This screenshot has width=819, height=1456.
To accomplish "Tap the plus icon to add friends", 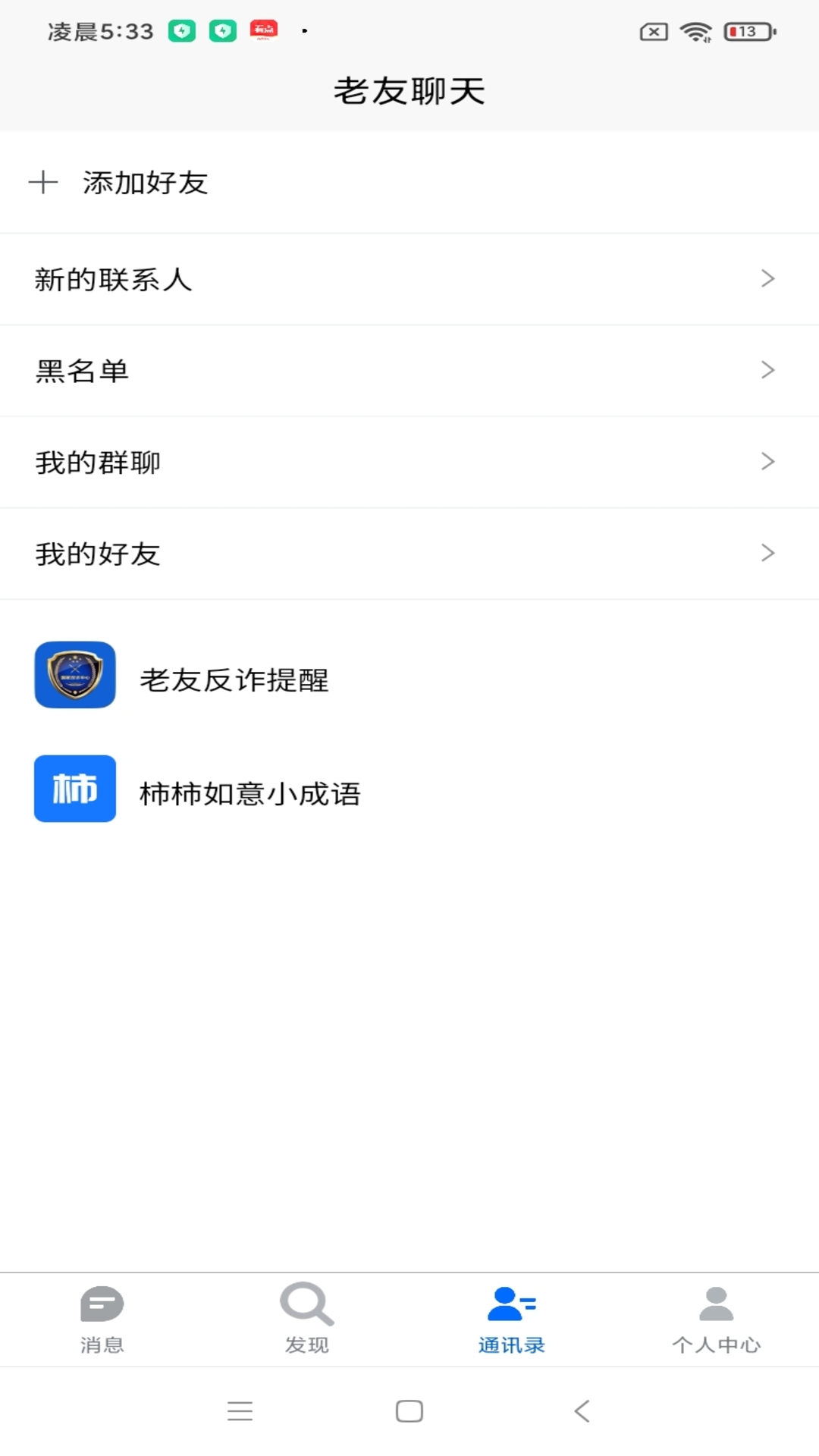I will [44, 182].
